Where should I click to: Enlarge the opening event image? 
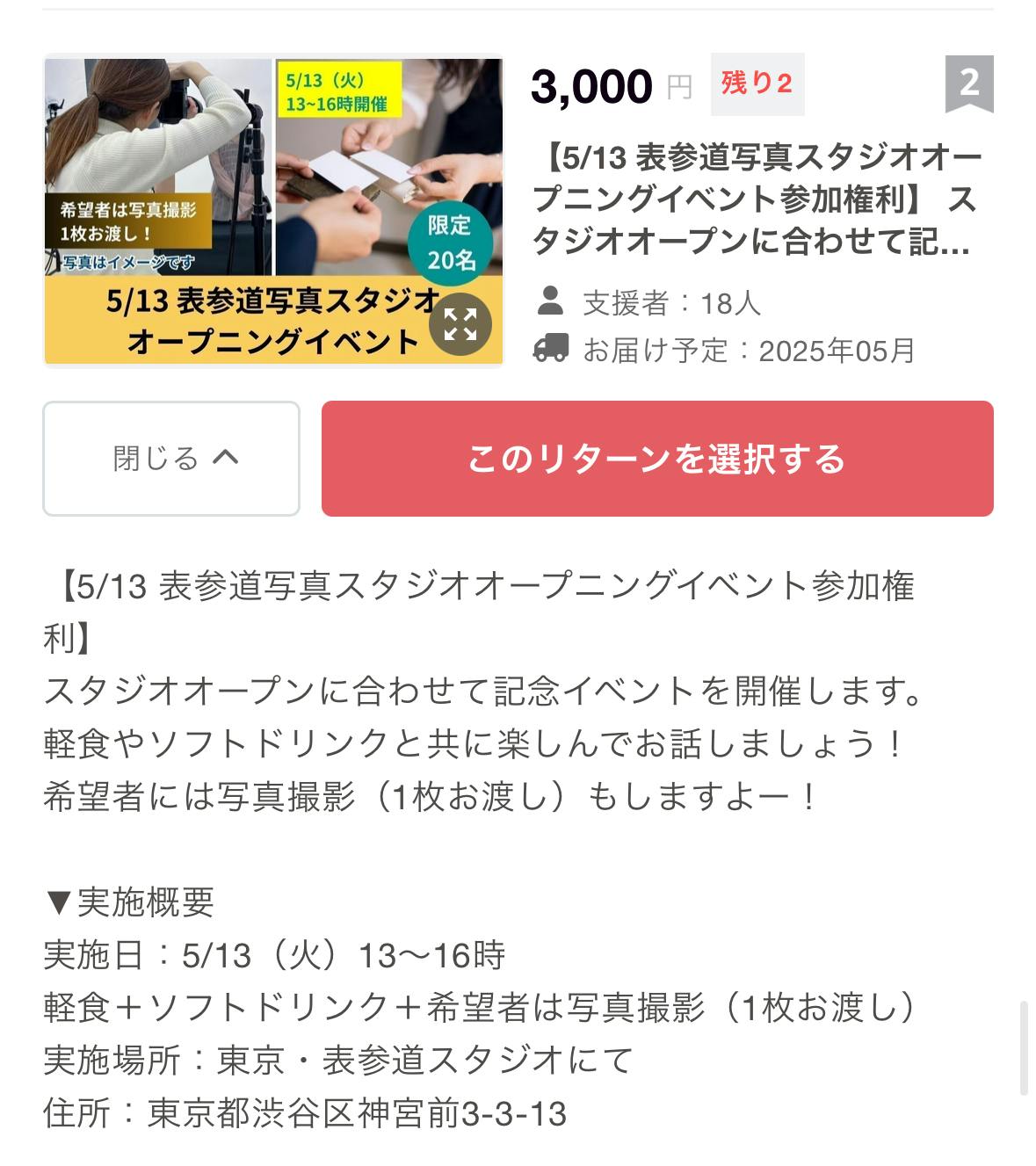(460, 324)
